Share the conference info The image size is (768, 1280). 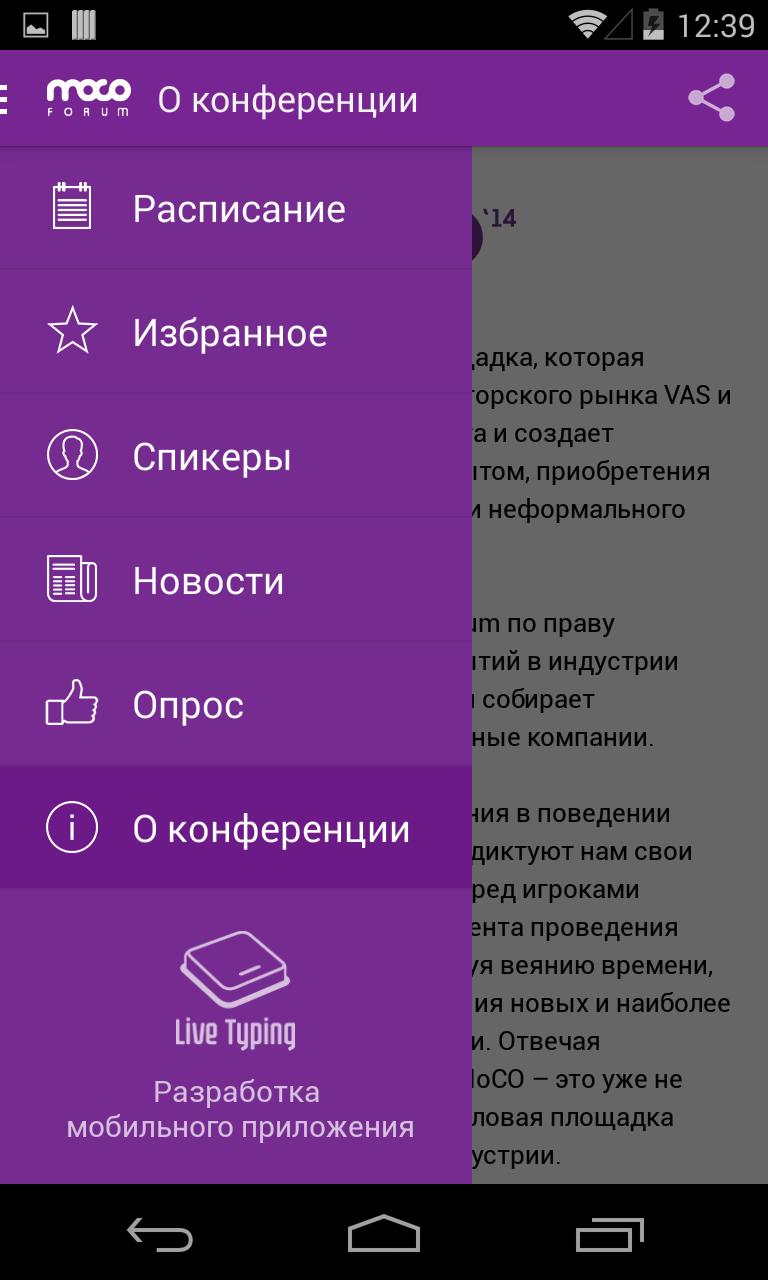(x=711, y=99)
